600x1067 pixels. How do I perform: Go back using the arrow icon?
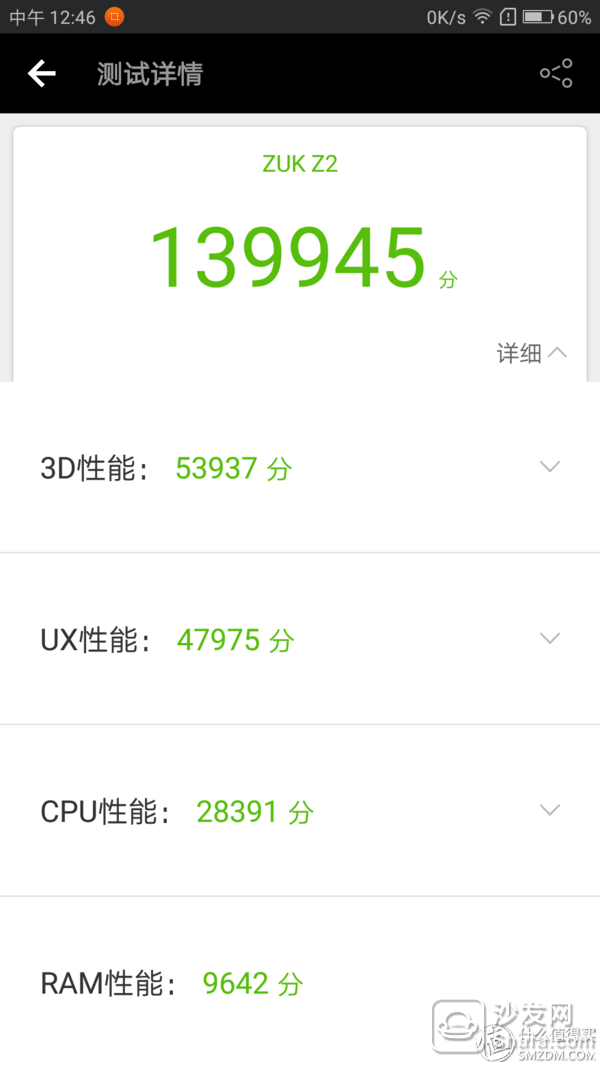coord(41,73)
